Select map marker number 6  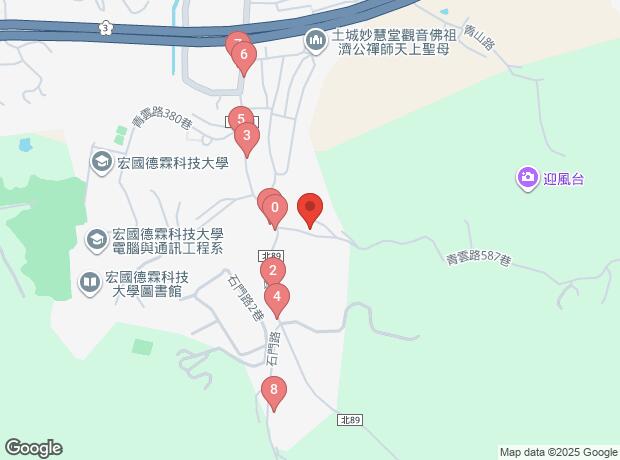244,55
